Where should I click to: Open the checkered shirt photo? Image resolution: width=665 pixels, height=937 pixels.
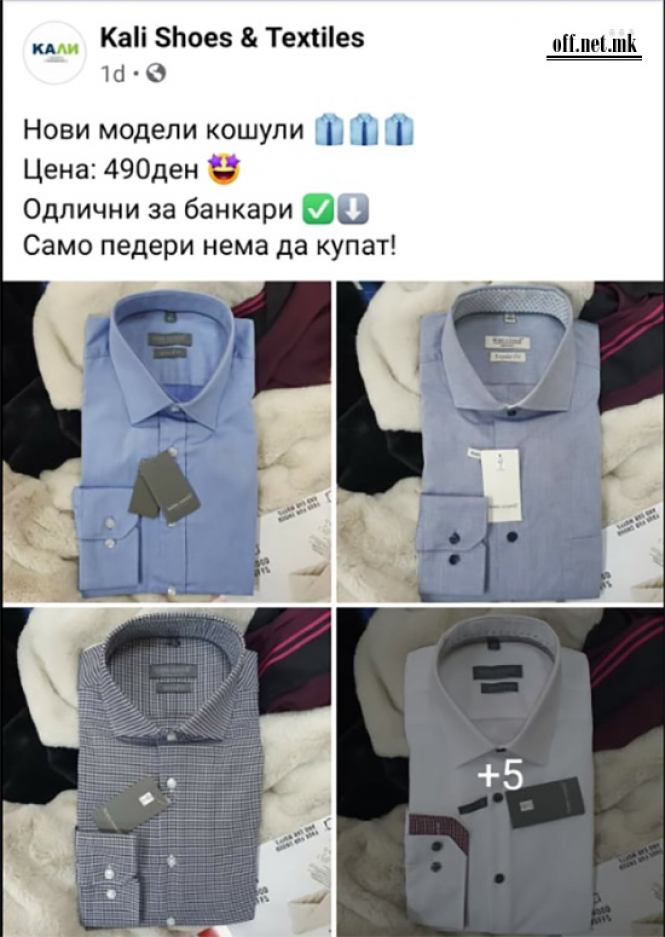[166, 770]
